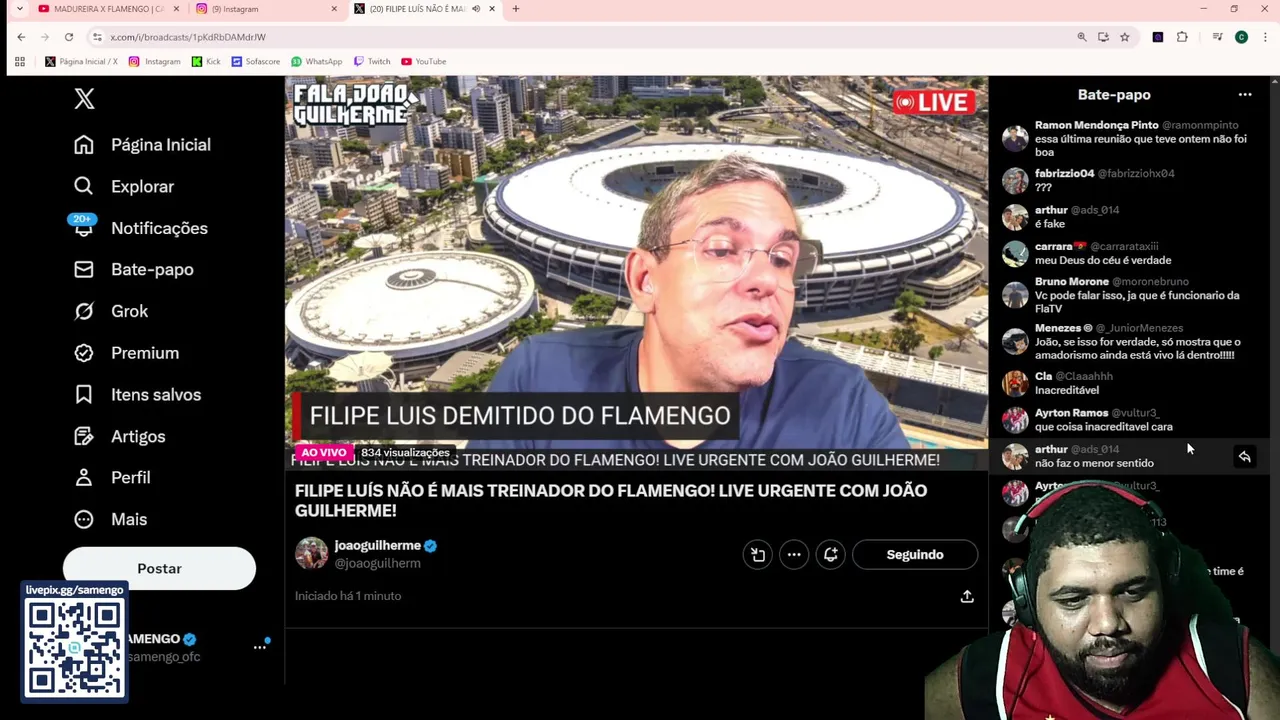Reply to arthur's 'não faz o menor sentido' comment

1245,457
